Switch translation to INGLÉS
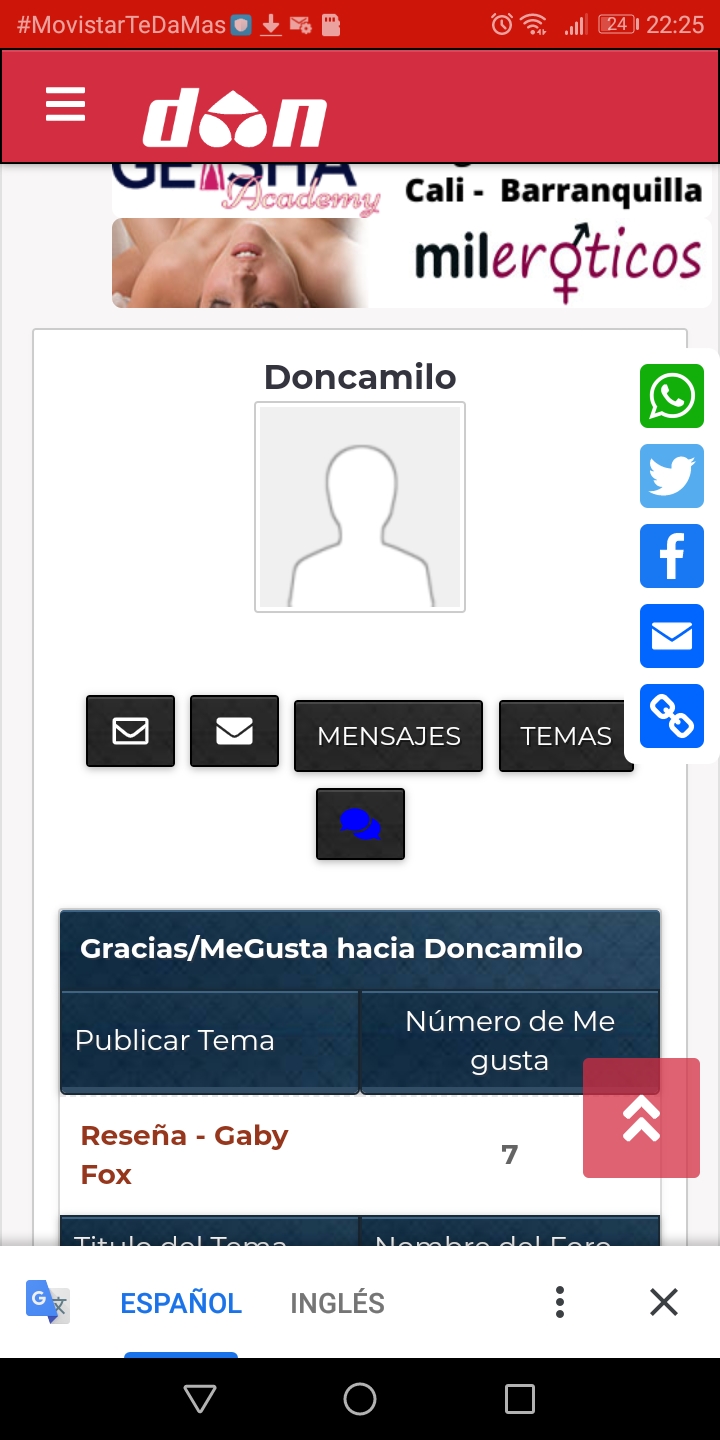The width and height of the screenshot is (720, 1440). [337, 1303]
